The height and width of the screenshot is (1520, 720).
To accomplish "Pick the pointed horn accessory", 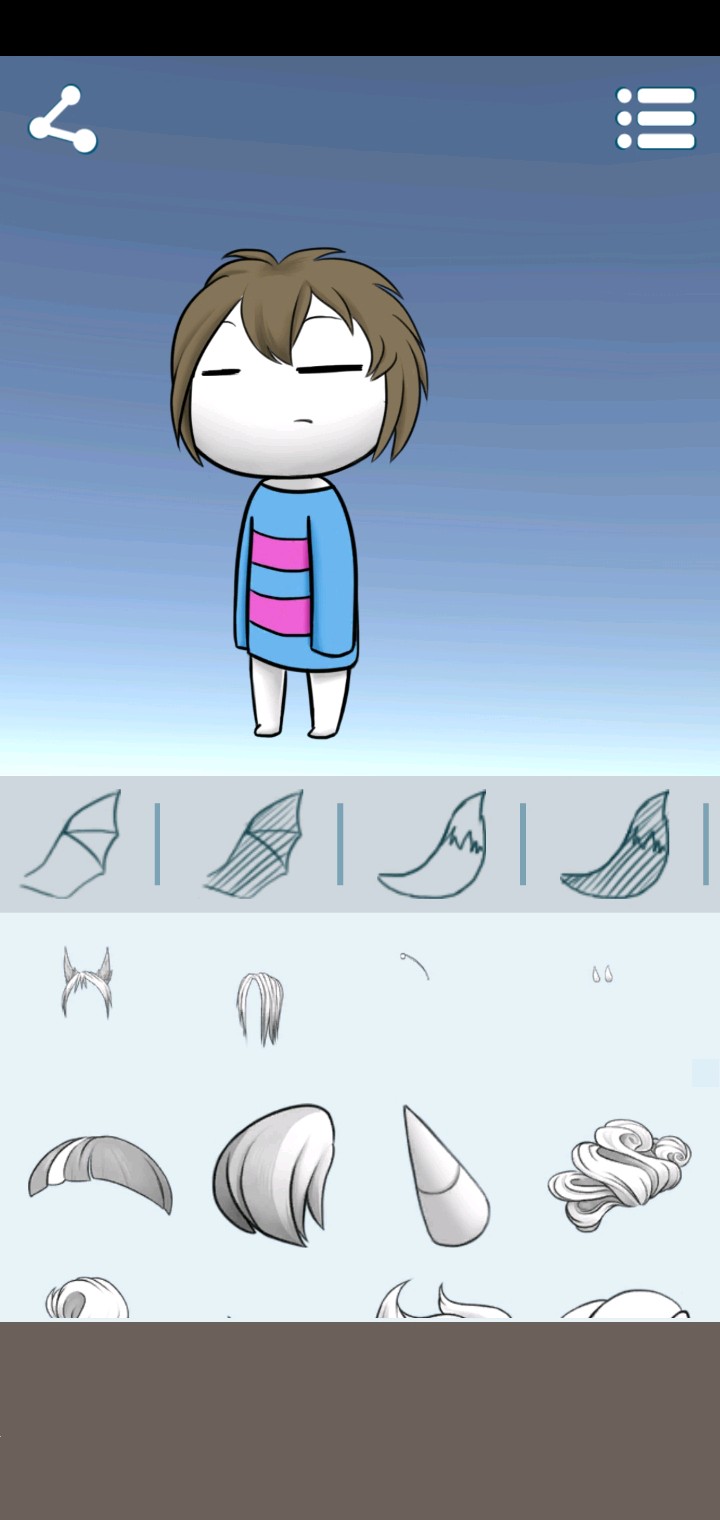I will [x=444, y=1175].
